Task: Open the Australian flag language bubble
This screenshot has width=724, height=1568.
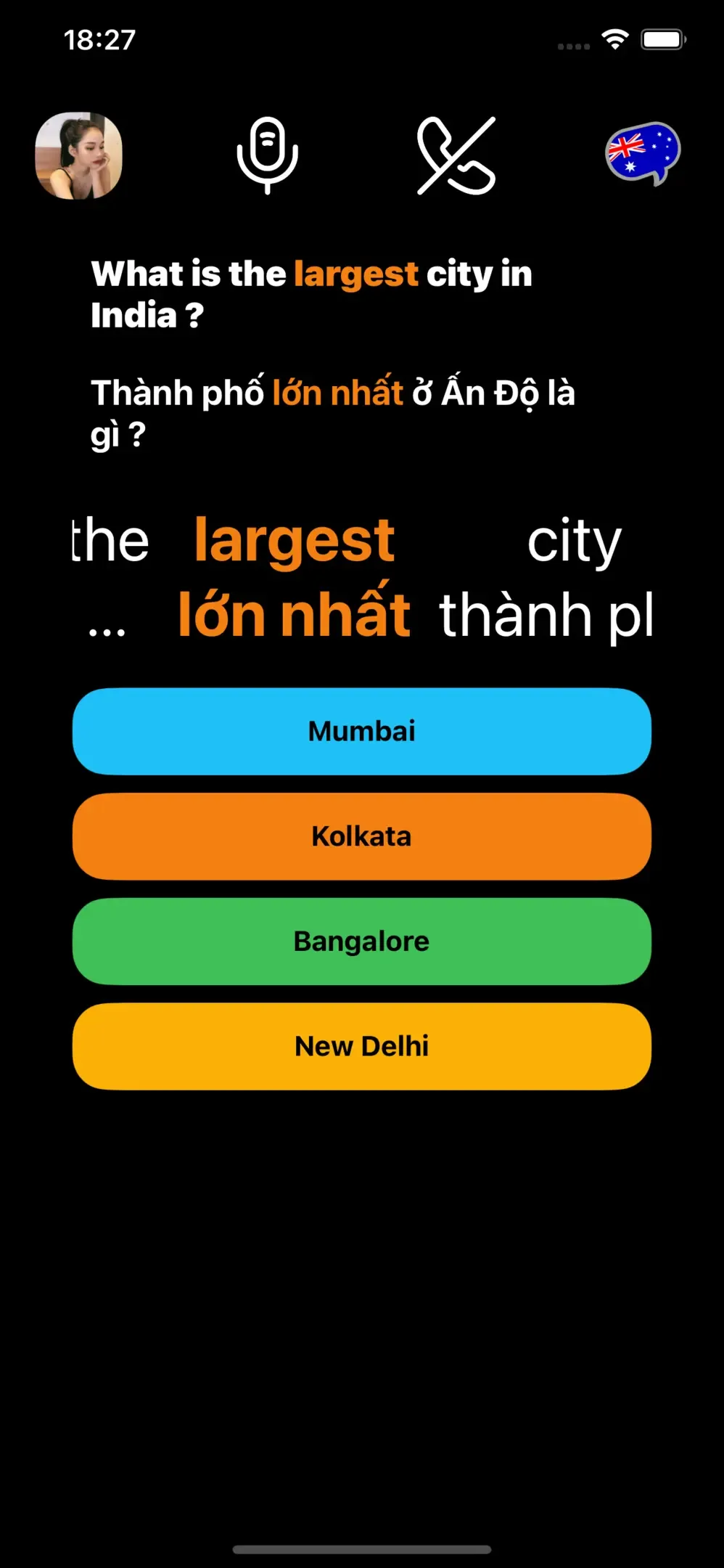Action: [643, 153]
